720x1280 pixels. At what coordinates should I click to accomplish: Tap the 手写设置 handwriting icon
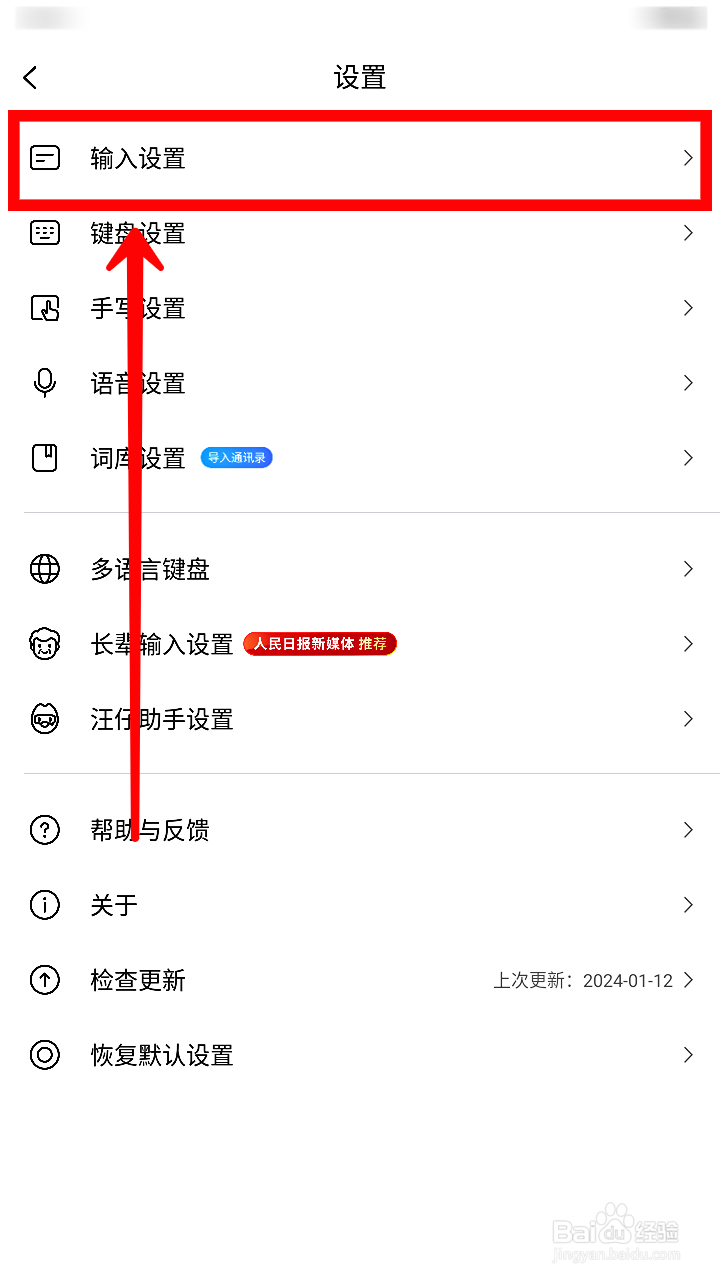click(45, 308)
